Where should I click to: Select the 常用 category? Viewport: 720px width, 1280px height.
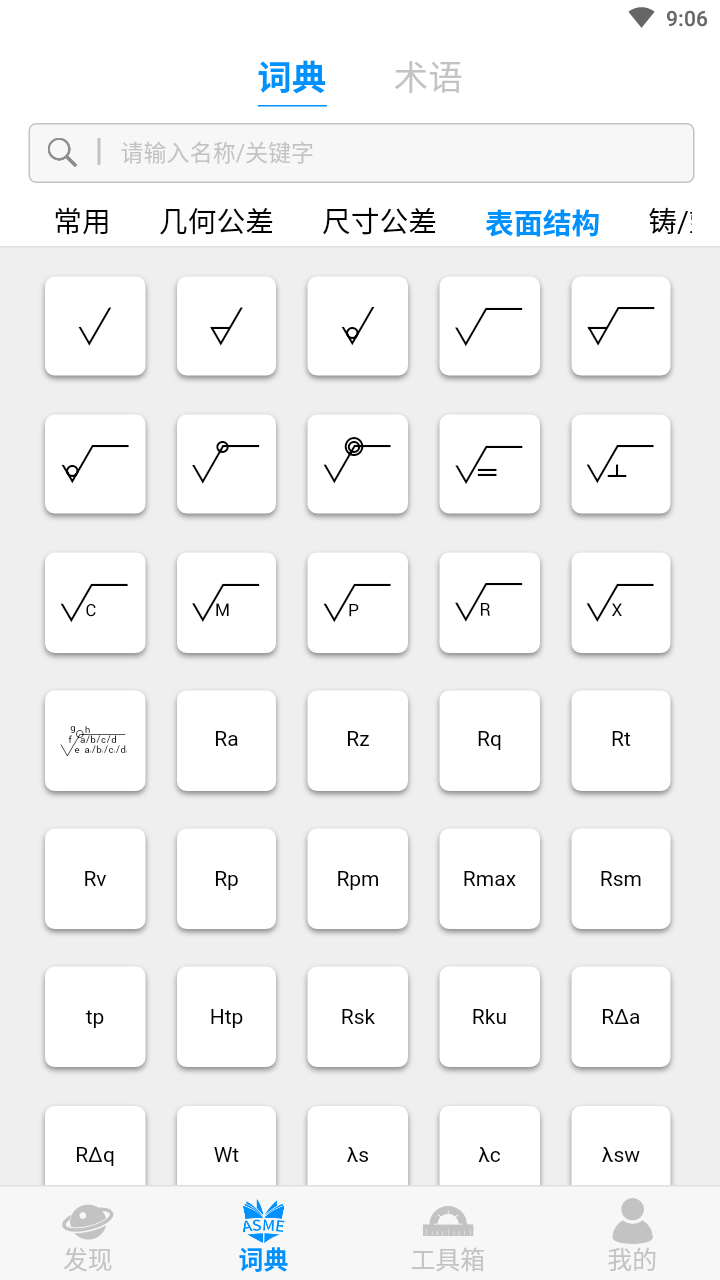click(82, 221)
